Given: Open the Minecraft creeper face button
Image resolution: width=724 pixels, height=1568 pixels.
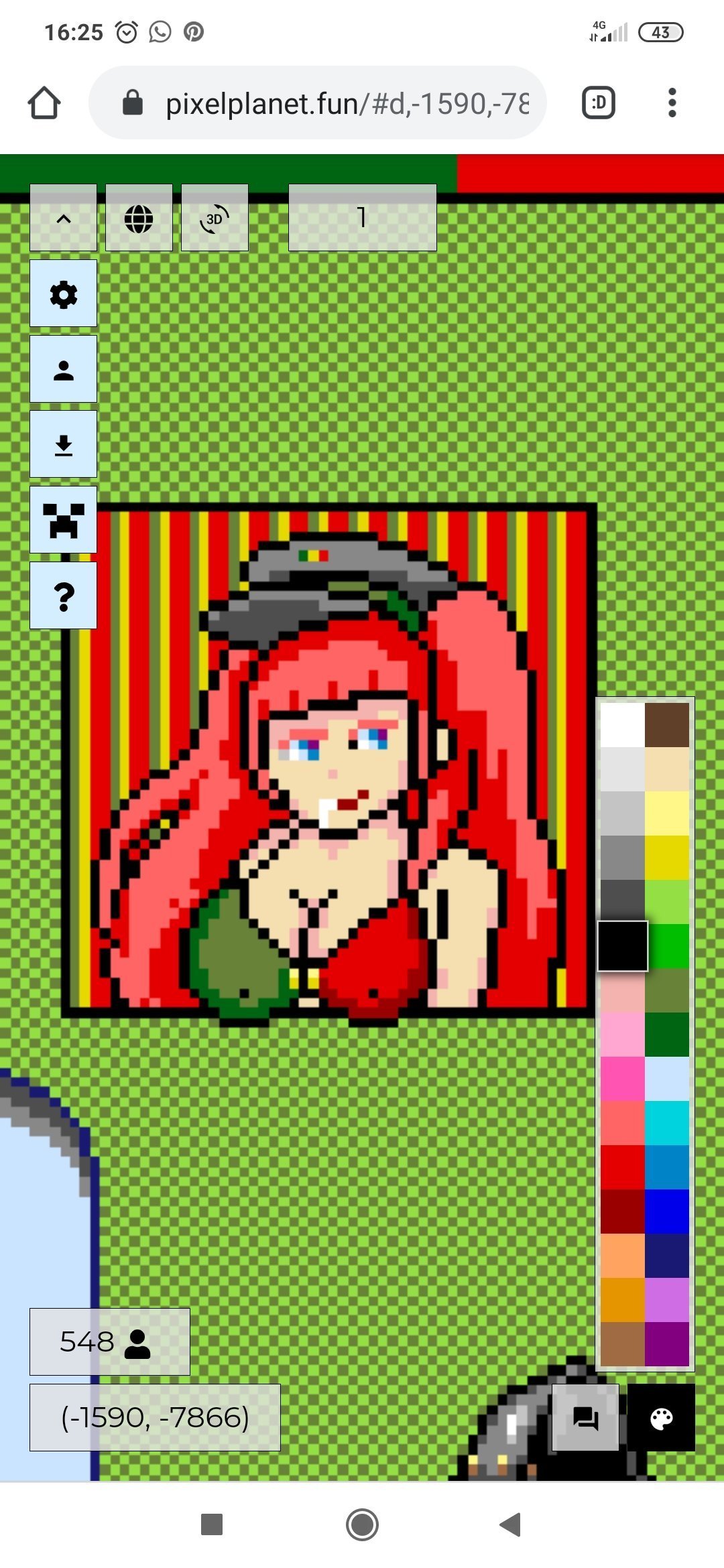Looking at the screenshot, I should point(64,521).
